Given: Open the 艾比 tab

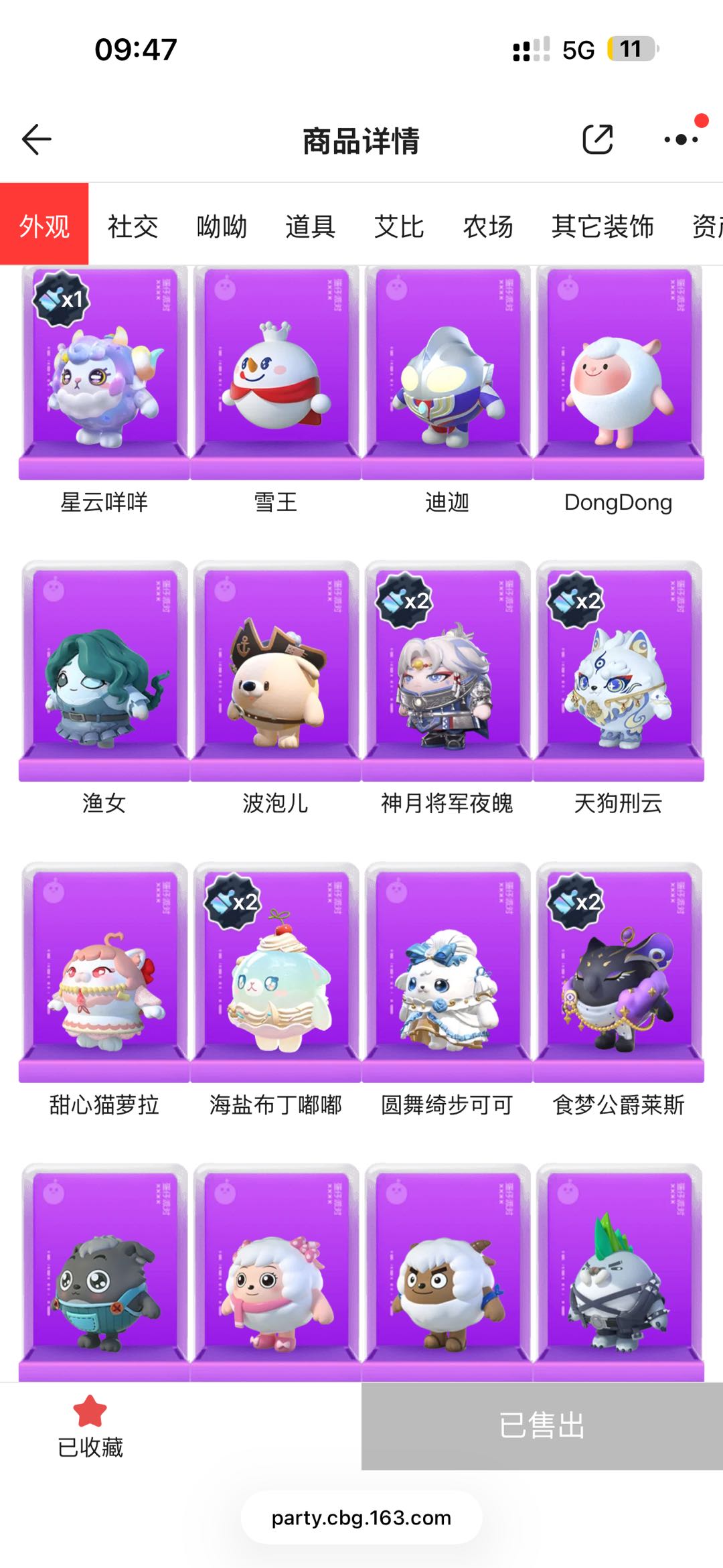Looking at the screenshot, I should [399, 226].
